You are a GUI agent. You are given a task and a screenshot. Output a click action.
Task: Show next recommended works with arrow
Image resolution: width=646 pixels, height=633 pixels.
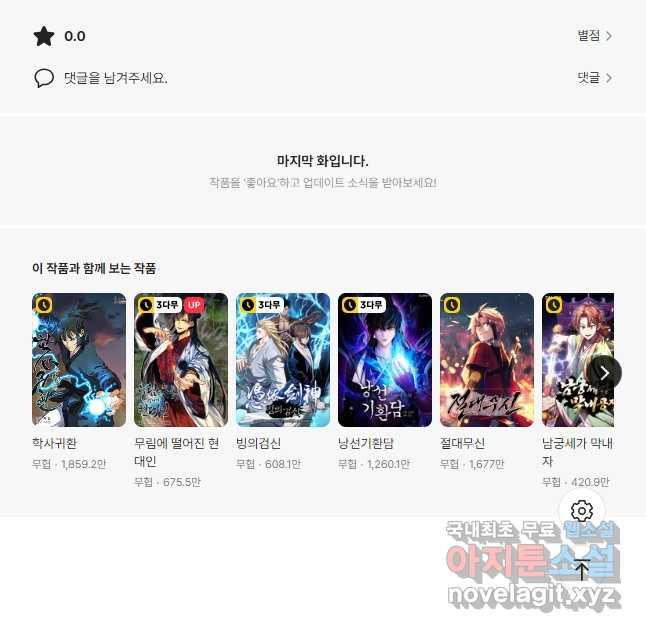pos(604,372)
